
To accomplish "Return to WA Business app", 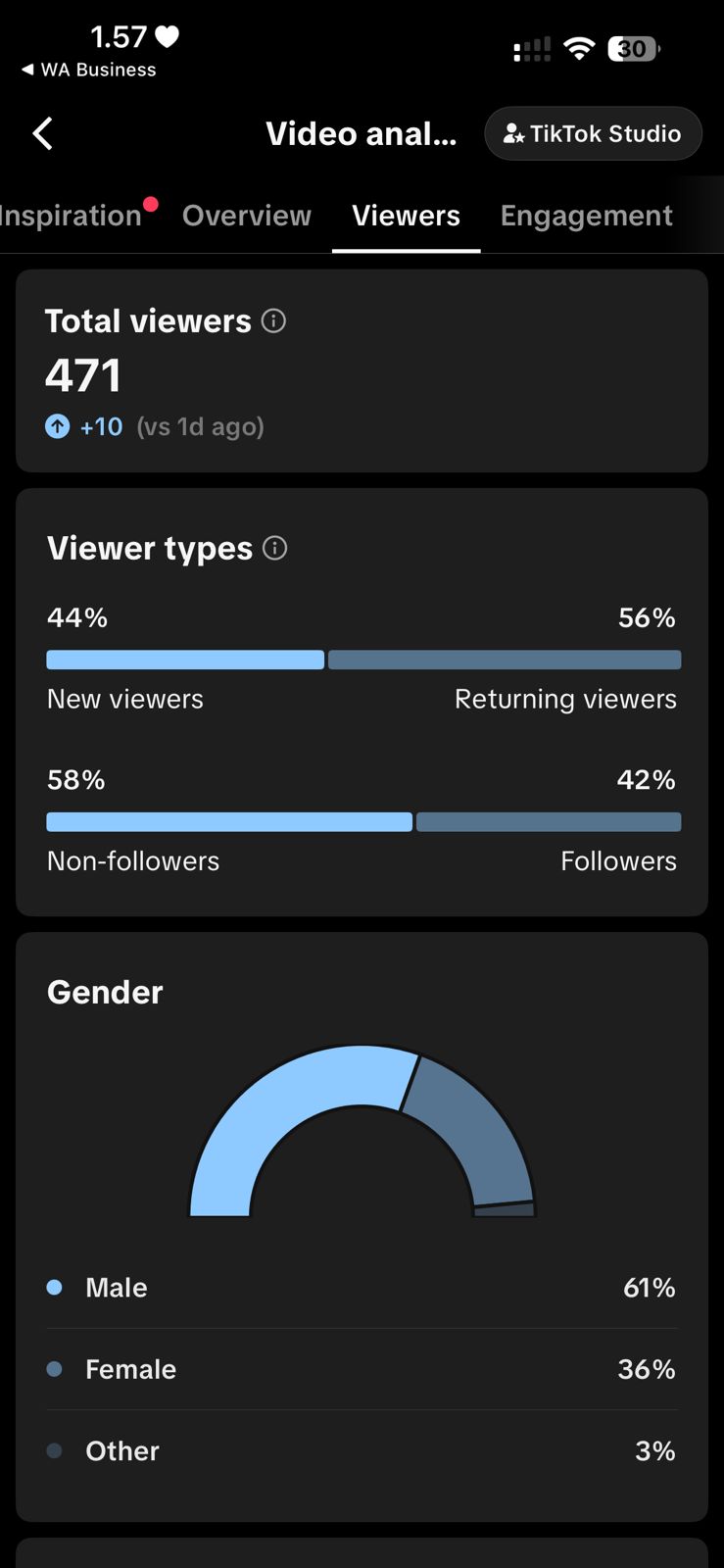I will click(x=88, y=70).
